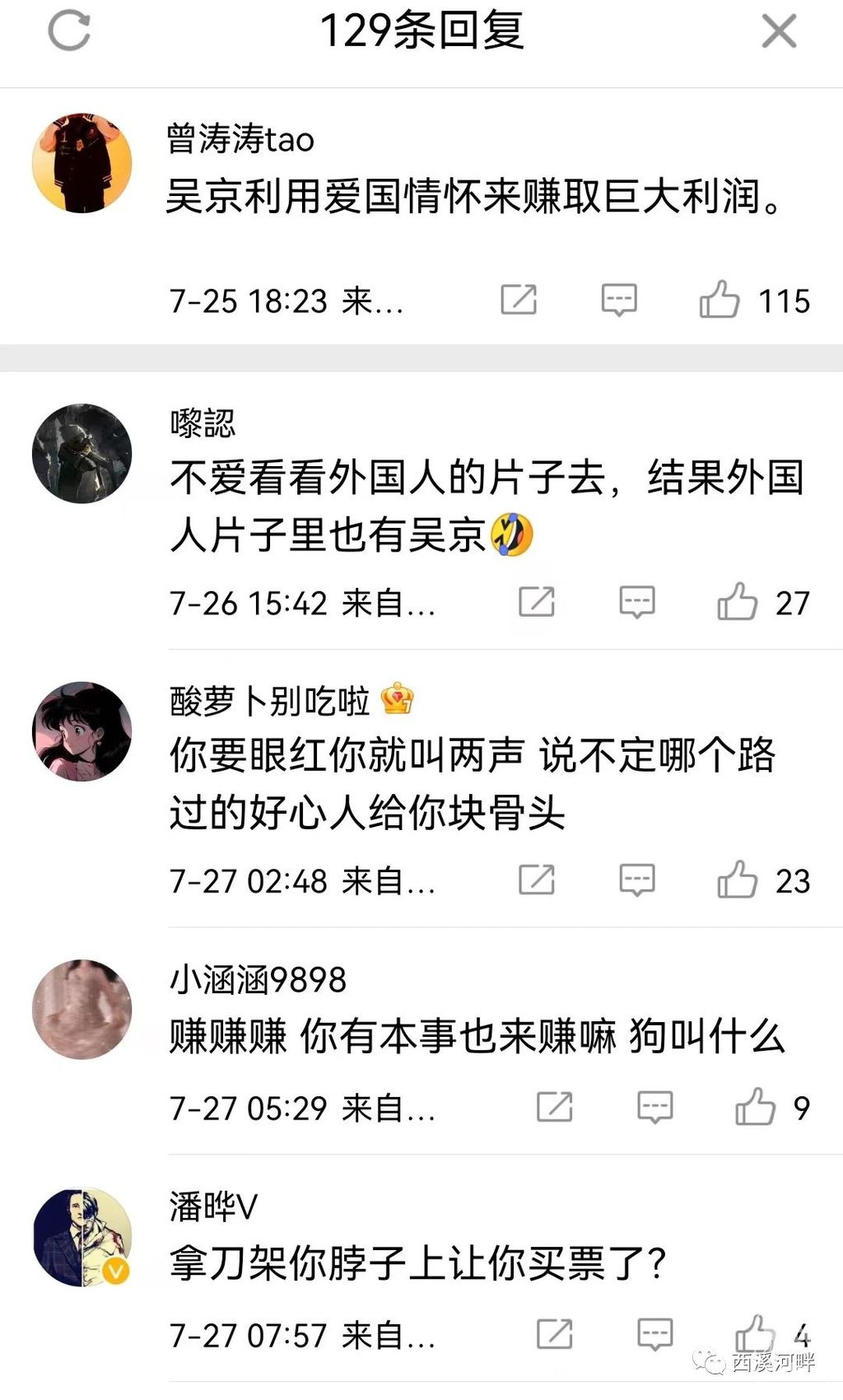Close the replies panel
843x1400 pixels.
(x=779, y=31)
